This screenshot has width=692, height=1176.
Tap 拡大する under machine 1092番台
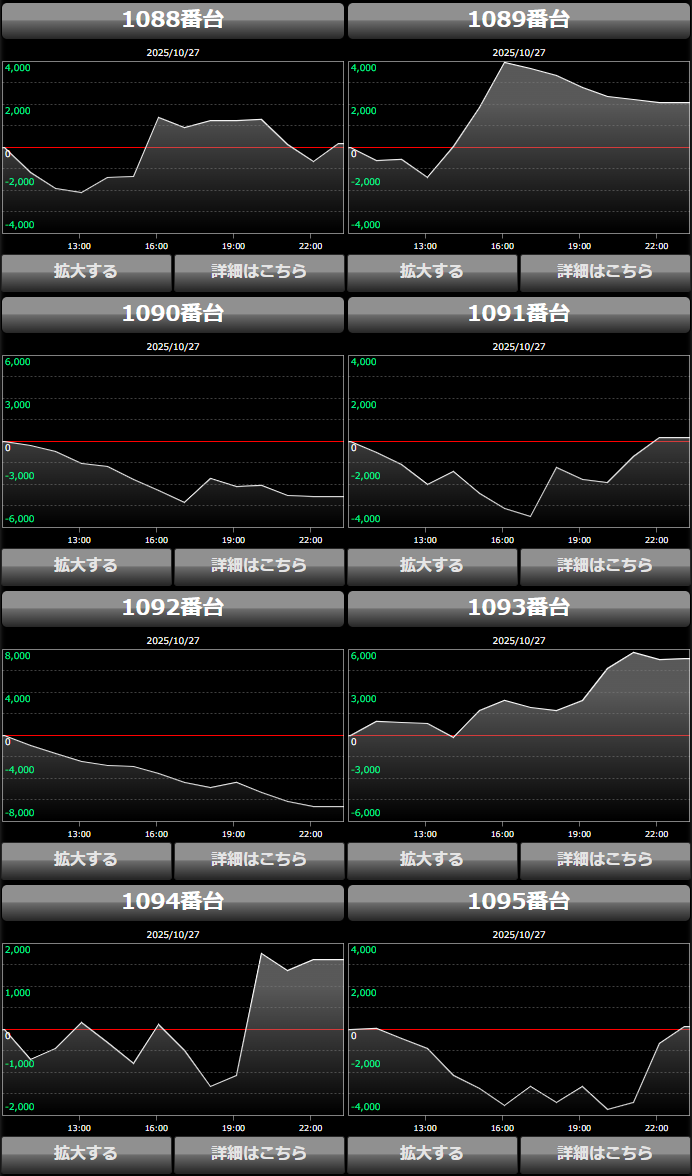(86, 859)
